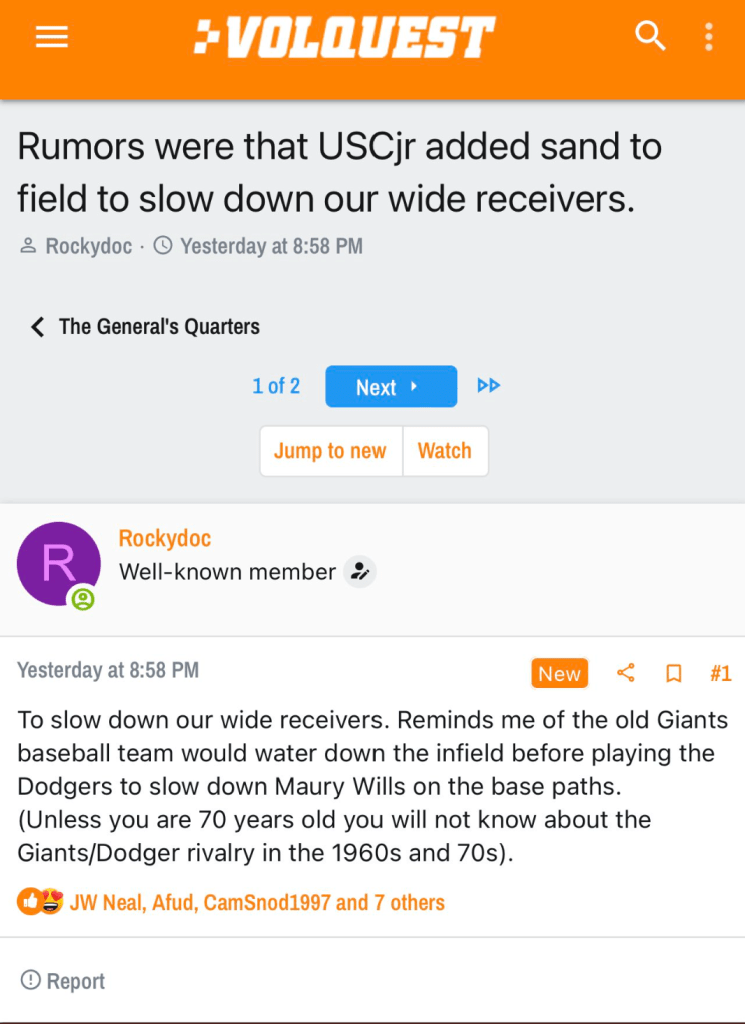Image resolution: width=745 pixels, height=1024 pixels.
Task: Open the search icon in header
Action: coord(650,37)
